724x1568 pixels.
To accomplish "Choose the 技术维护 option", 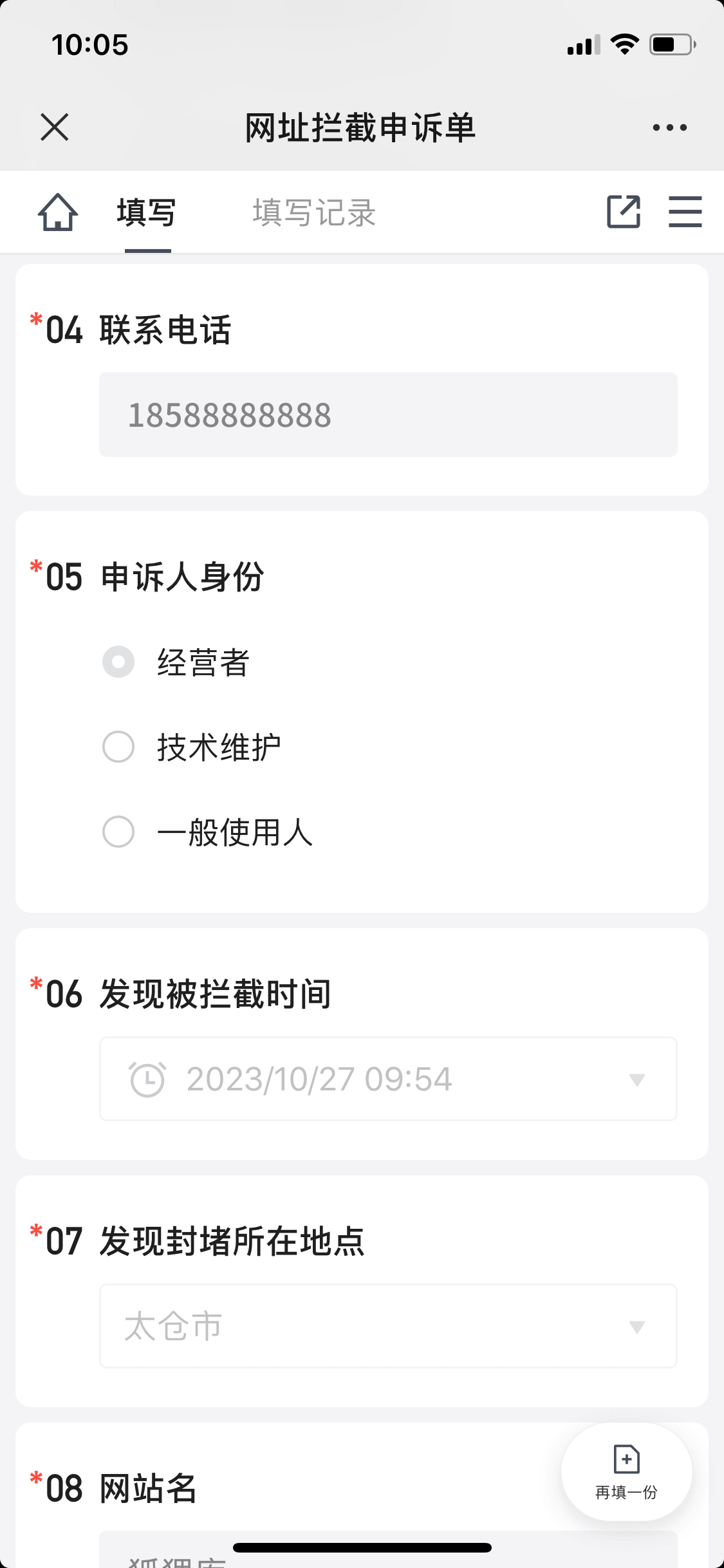I will coord(119,747).
